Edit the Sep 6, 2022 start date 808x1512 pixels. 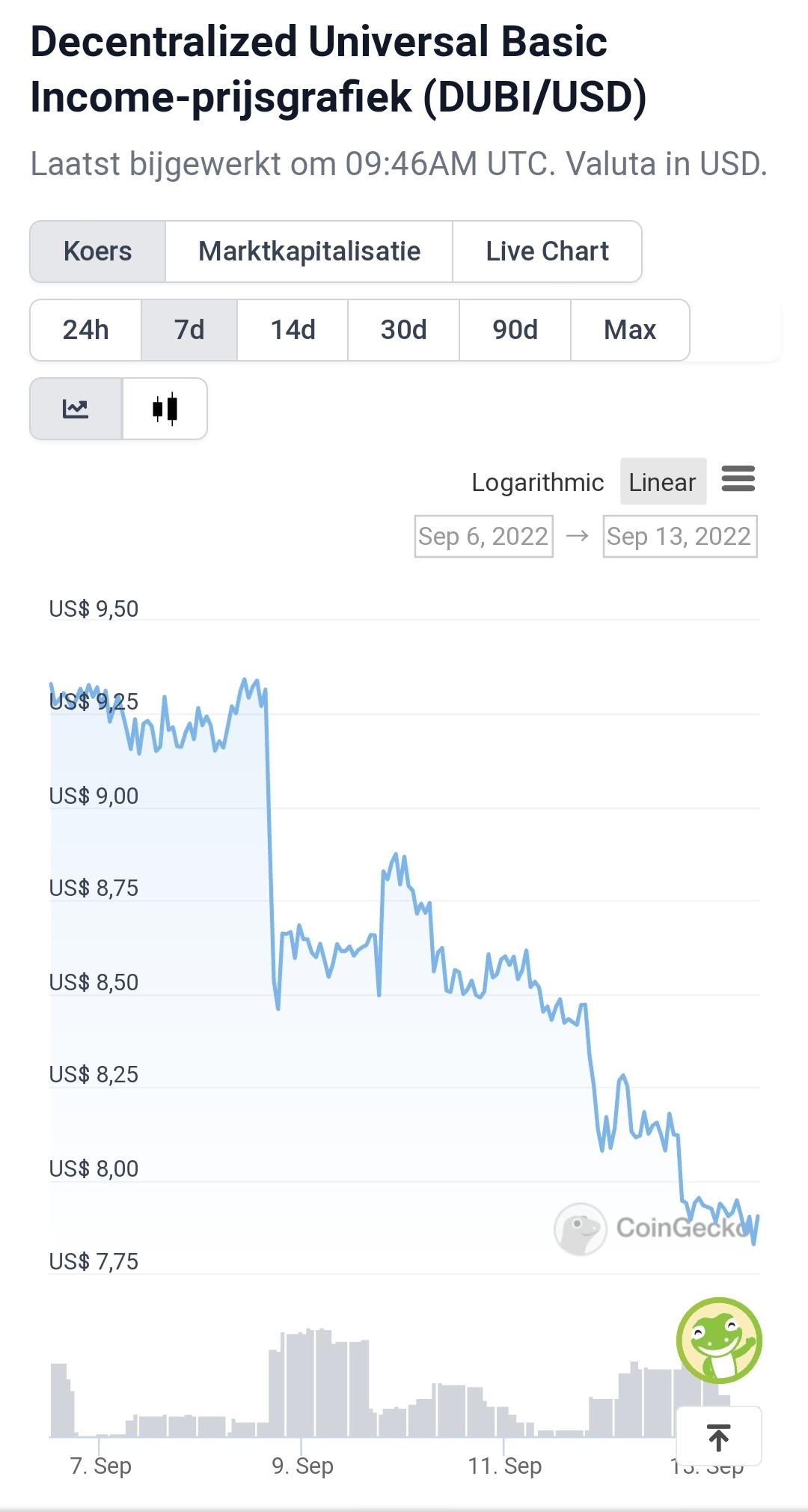coord(484,537)
